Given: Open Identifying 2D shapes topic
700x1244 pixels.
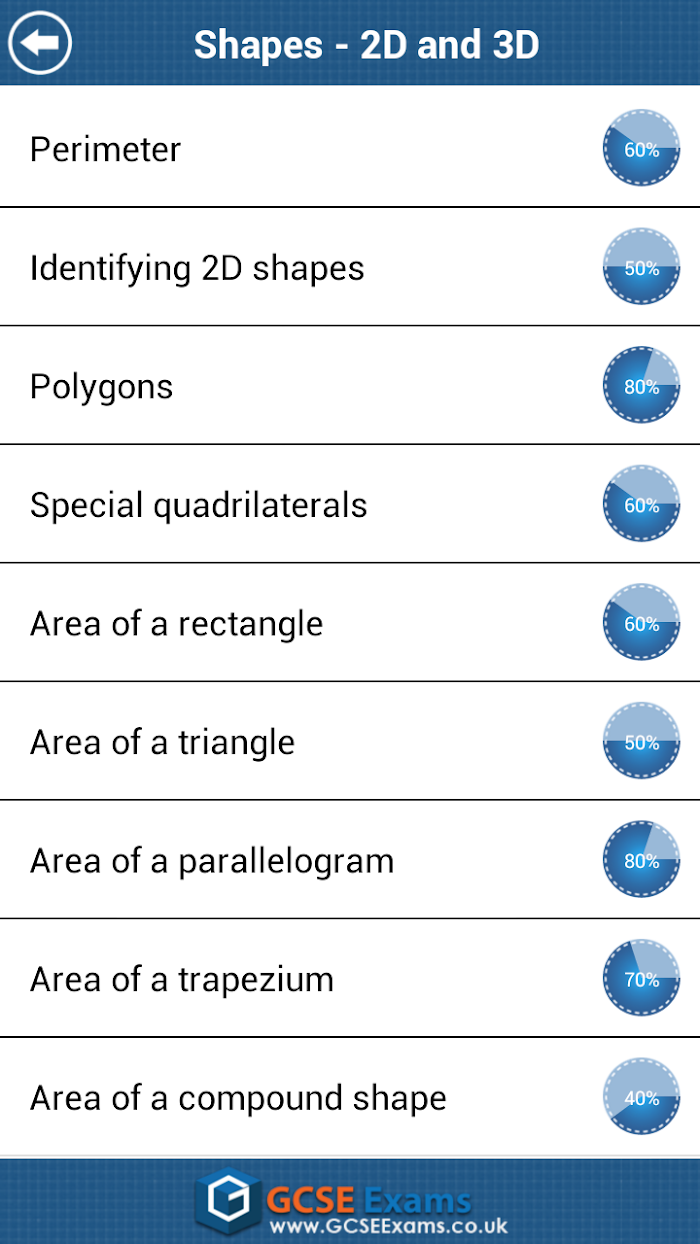Looking at the screenshot, I should tap(350, 267).
